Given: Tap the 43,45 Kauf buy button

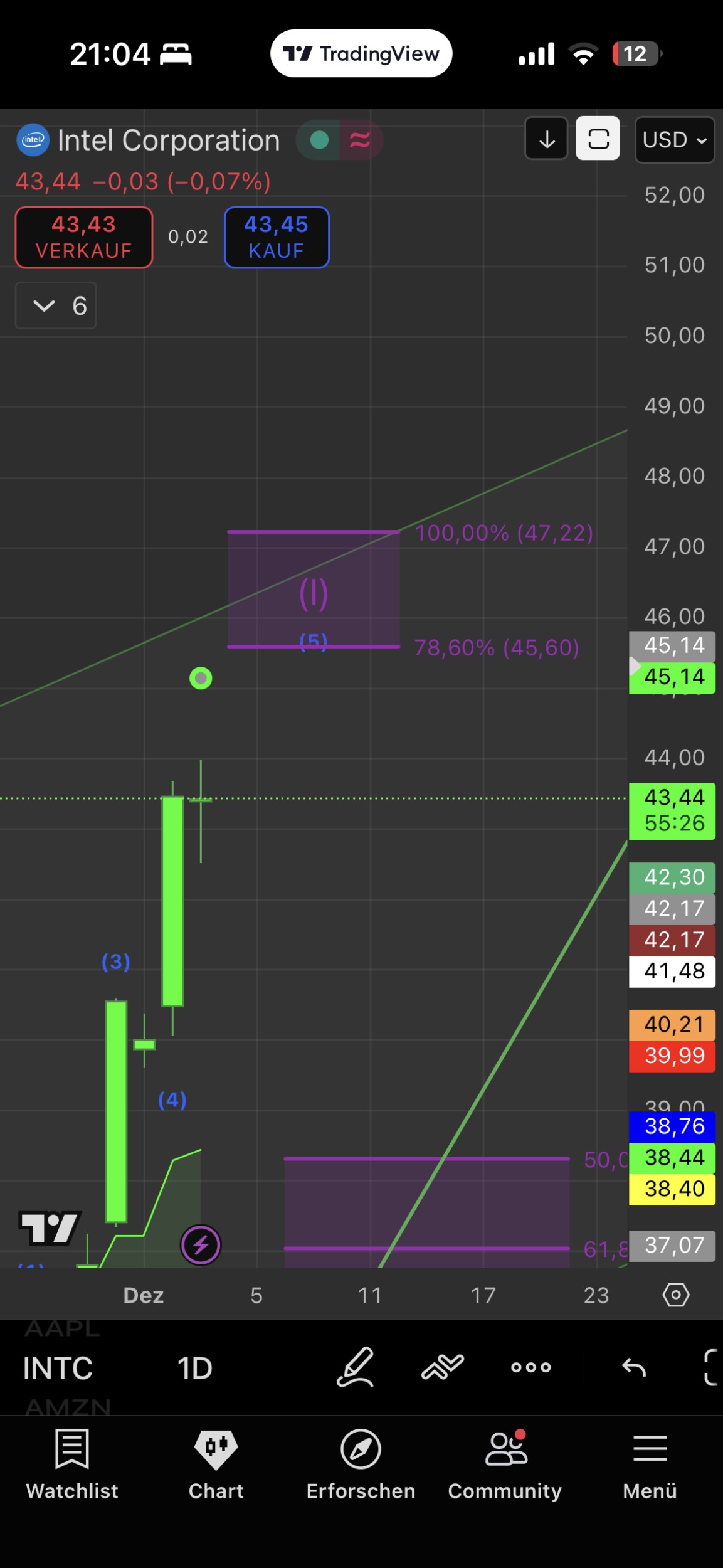Looking at the screenshot, I should pos(277,237).
